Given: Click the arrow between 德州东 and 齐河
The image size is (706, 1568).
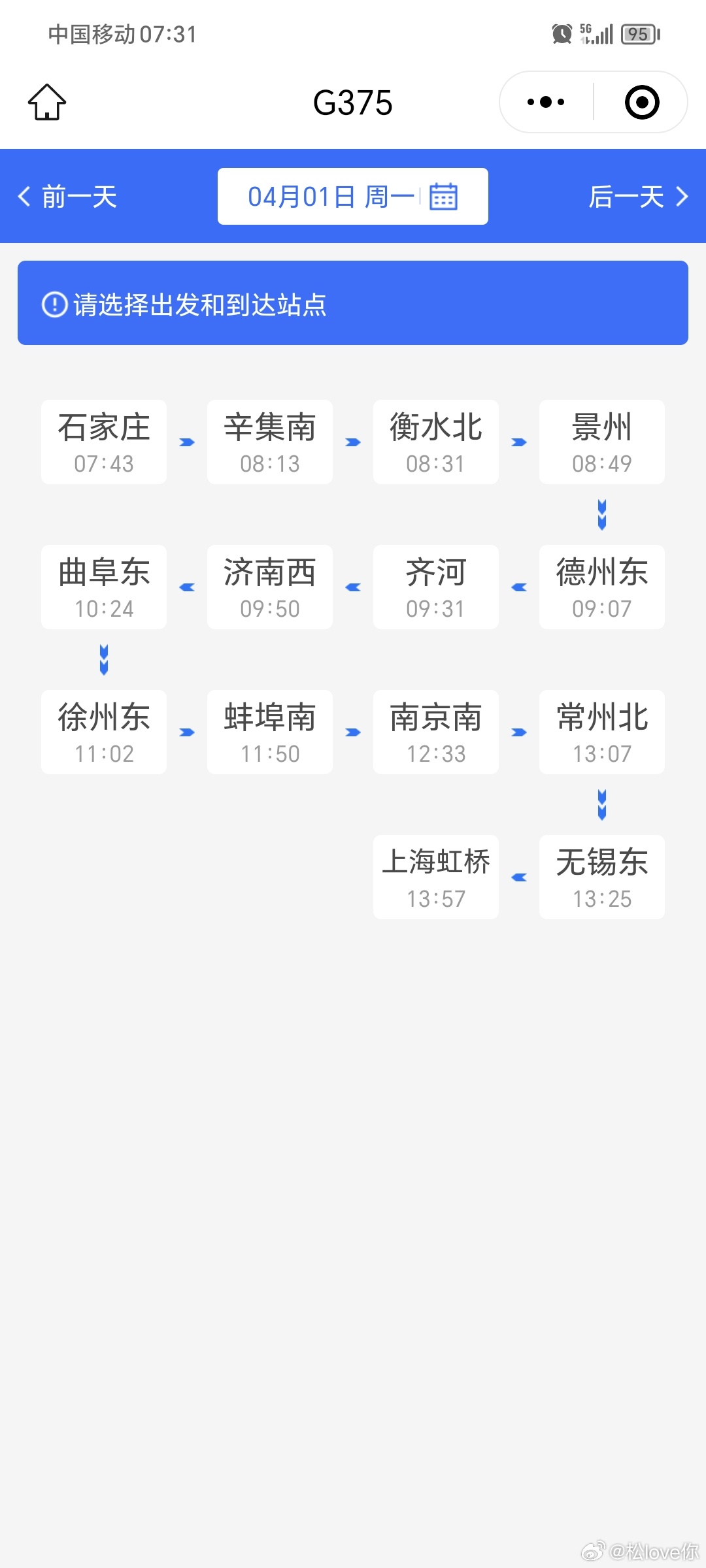Looking at the screenshot, I should pos(518,587).
